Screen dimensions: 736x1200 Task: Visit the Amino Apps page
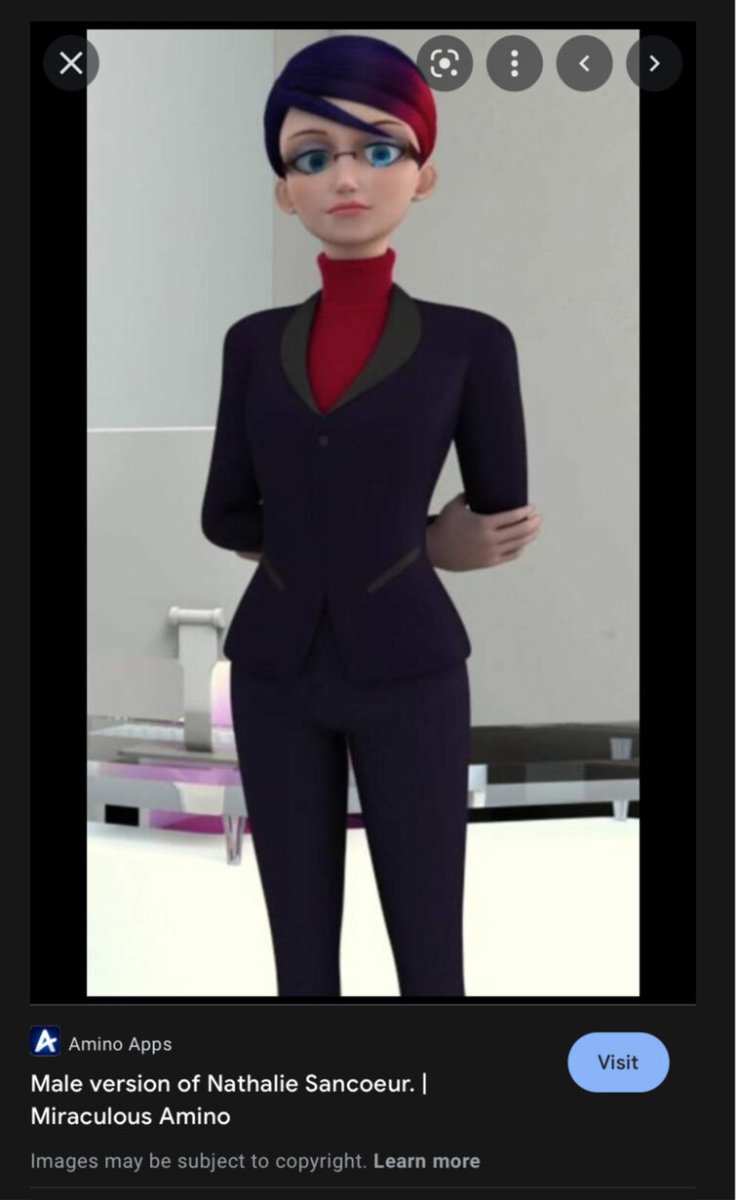(x=618, y=1062)
